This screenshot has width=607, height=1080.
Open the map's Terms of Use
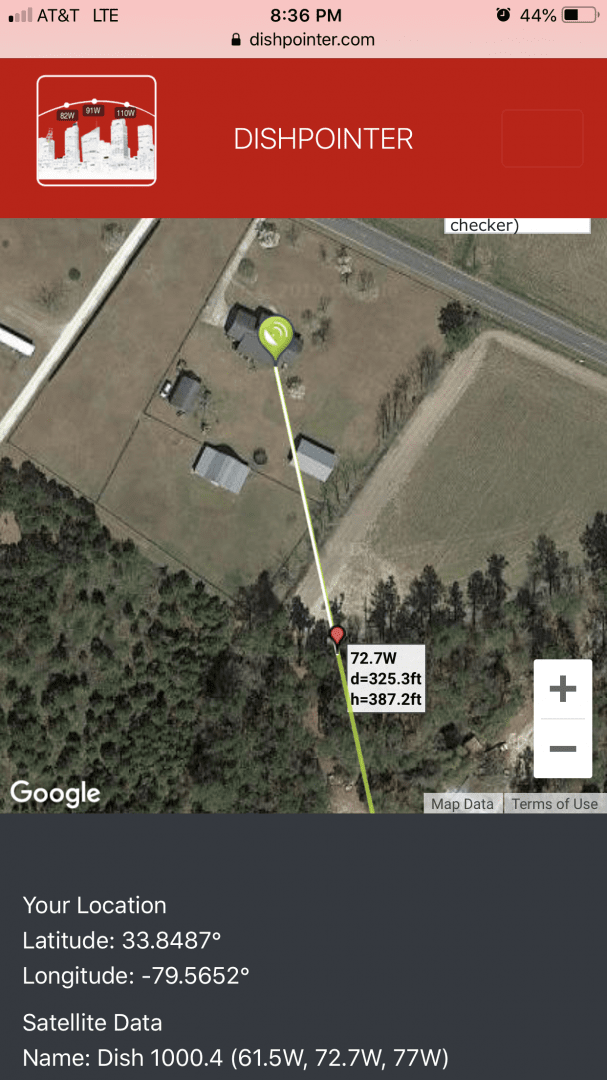555,804
